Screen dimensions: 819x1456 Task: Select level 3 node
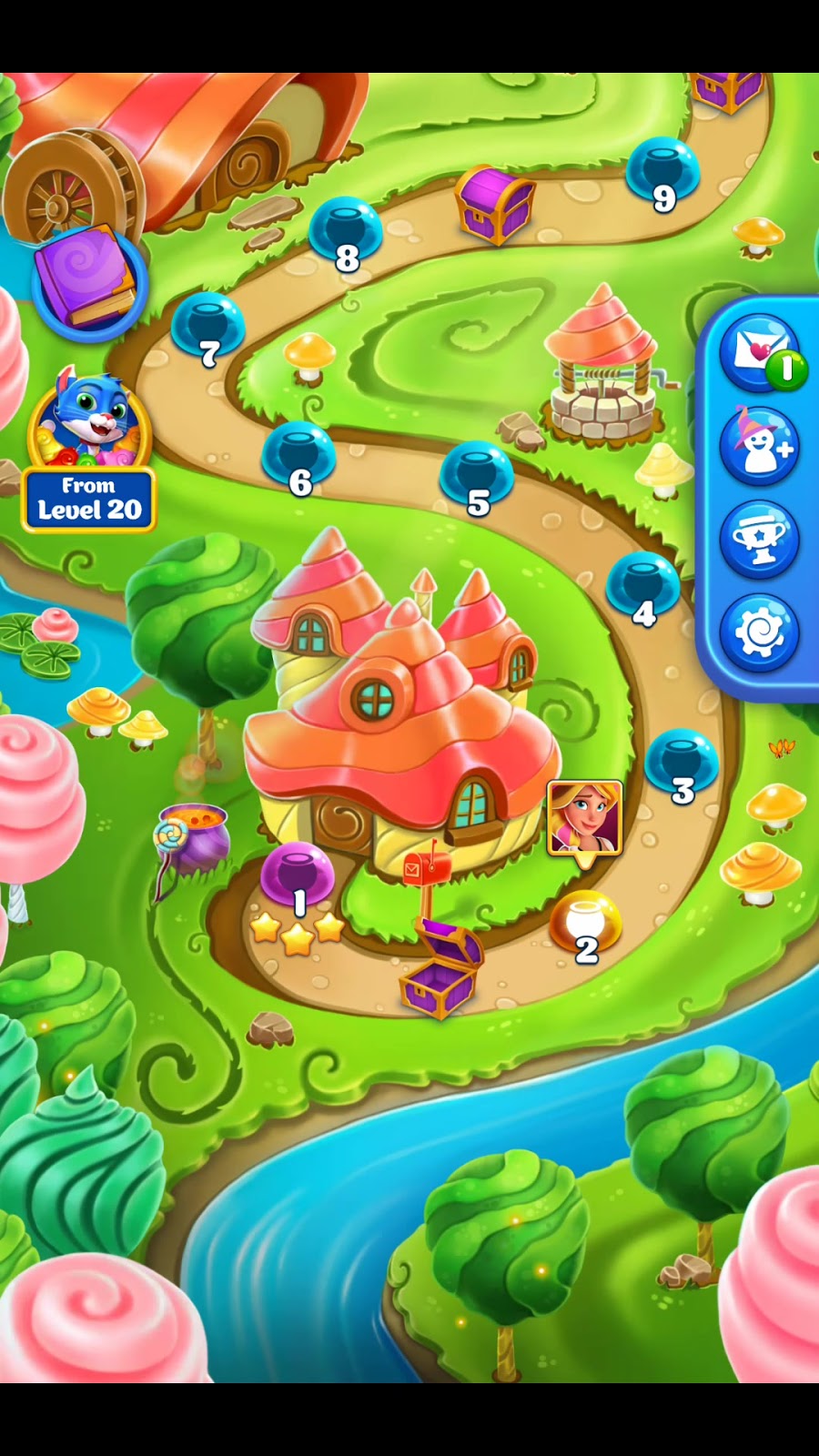point(681,763)
